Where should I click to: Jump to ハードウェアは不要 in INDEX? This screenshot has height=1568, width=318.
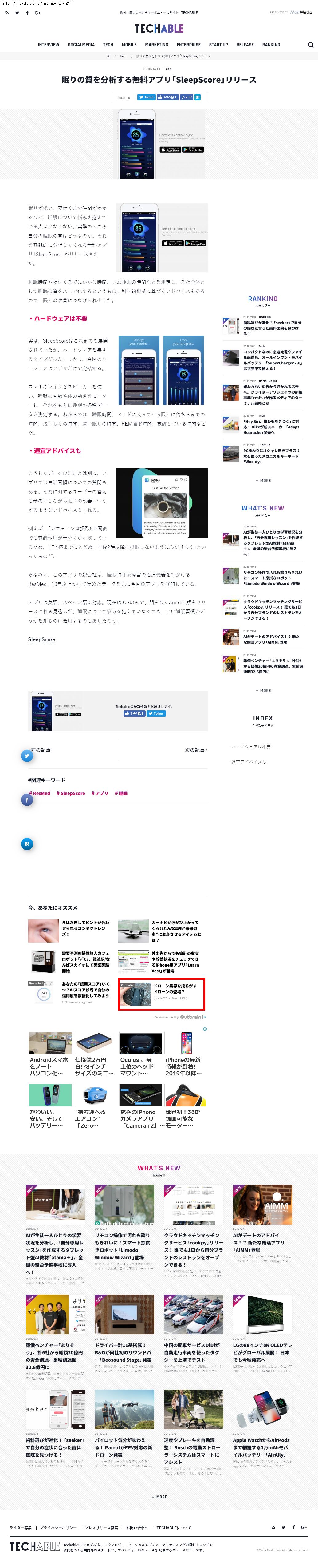(x=250, y=746)
